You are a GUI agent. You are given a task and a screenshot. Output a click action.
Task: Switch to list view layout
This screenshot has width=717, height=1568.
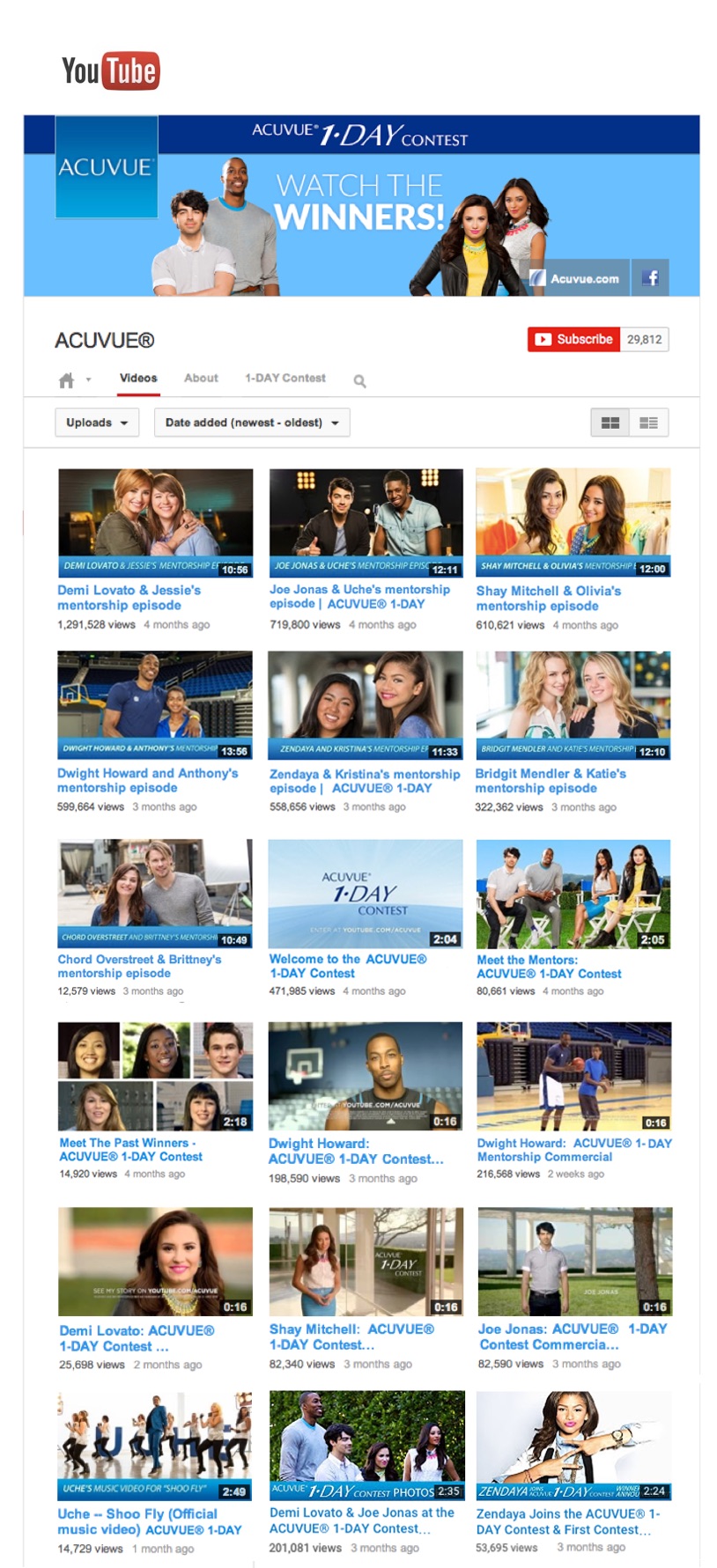coord(649,423)
